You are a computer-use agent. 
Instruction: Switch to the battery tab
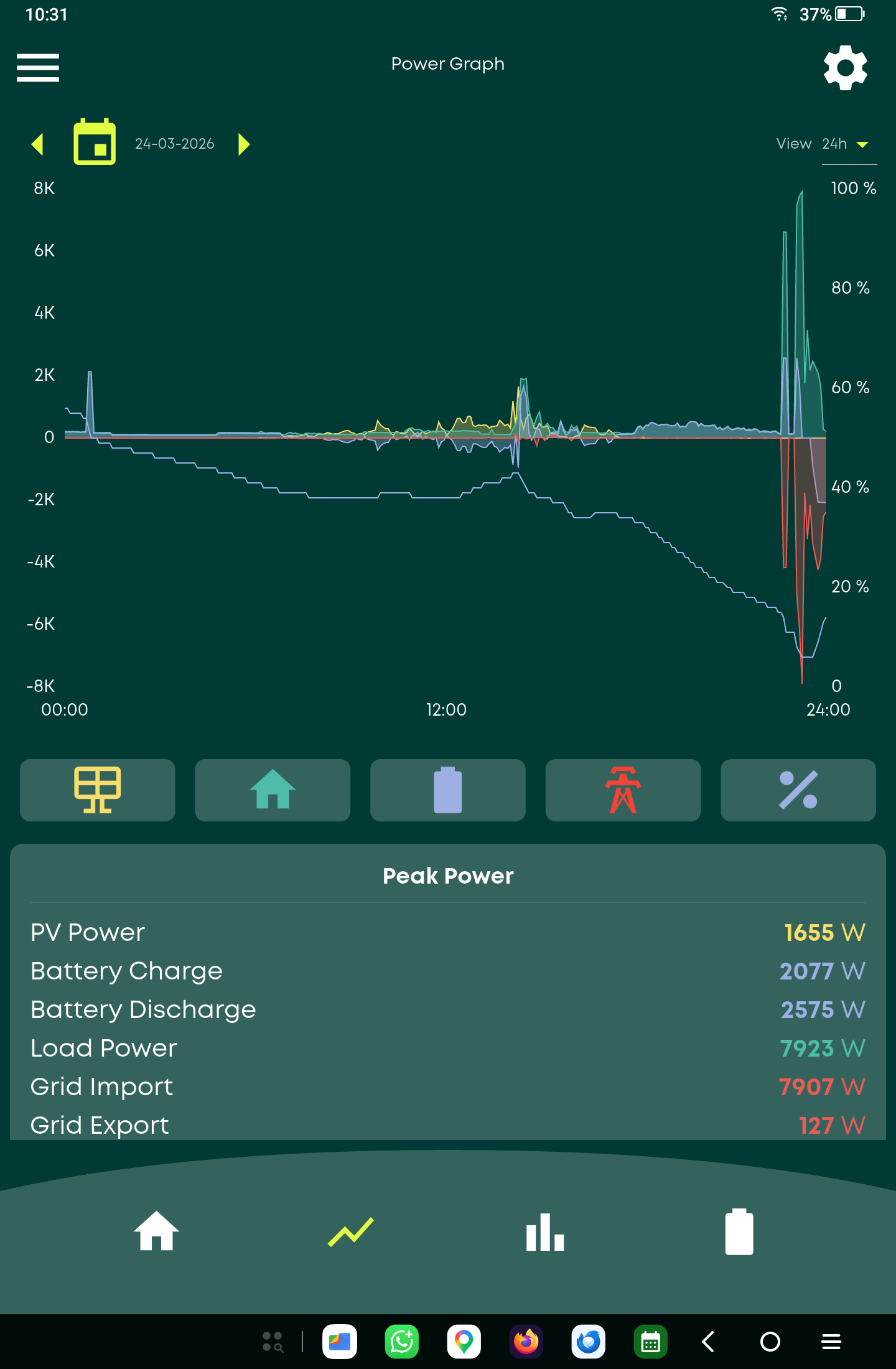pyautogui.click(x=739, y=1231)
